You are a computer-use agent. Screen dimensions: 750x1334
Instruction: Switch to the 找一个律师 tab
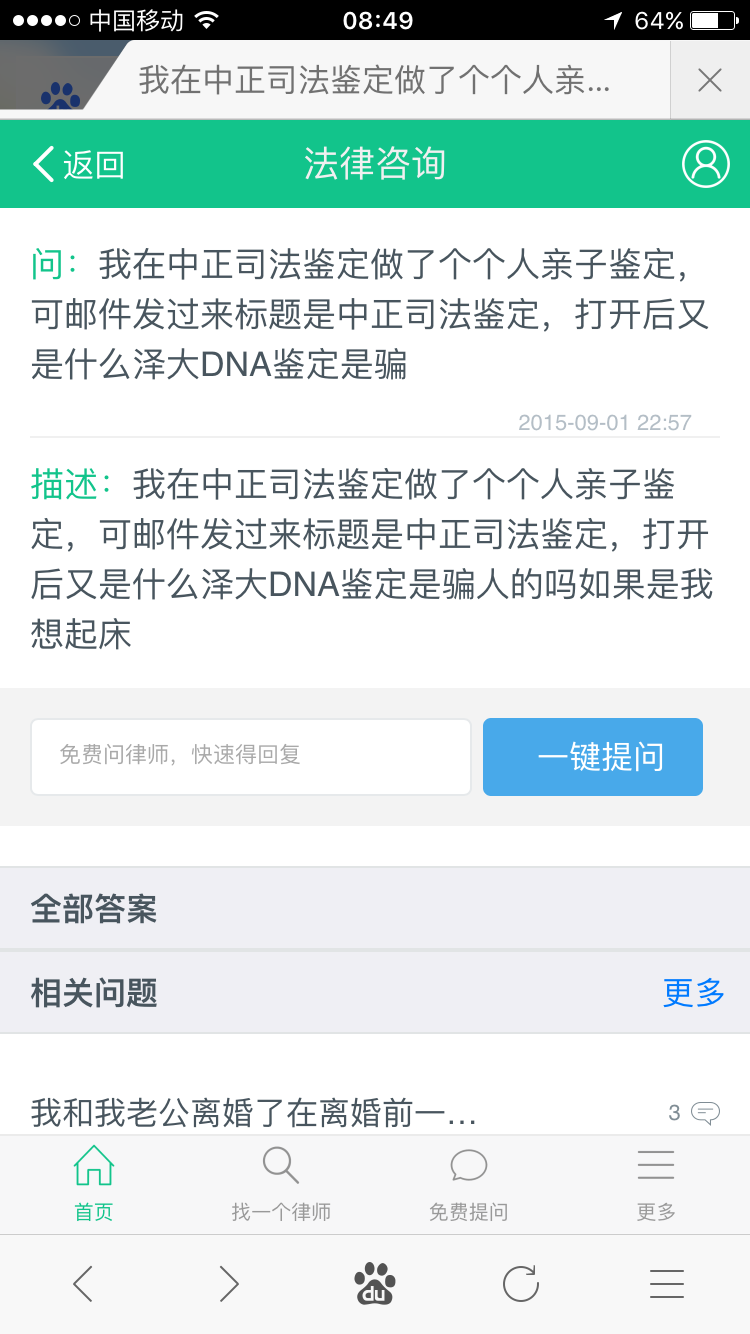pos(281,1185)
